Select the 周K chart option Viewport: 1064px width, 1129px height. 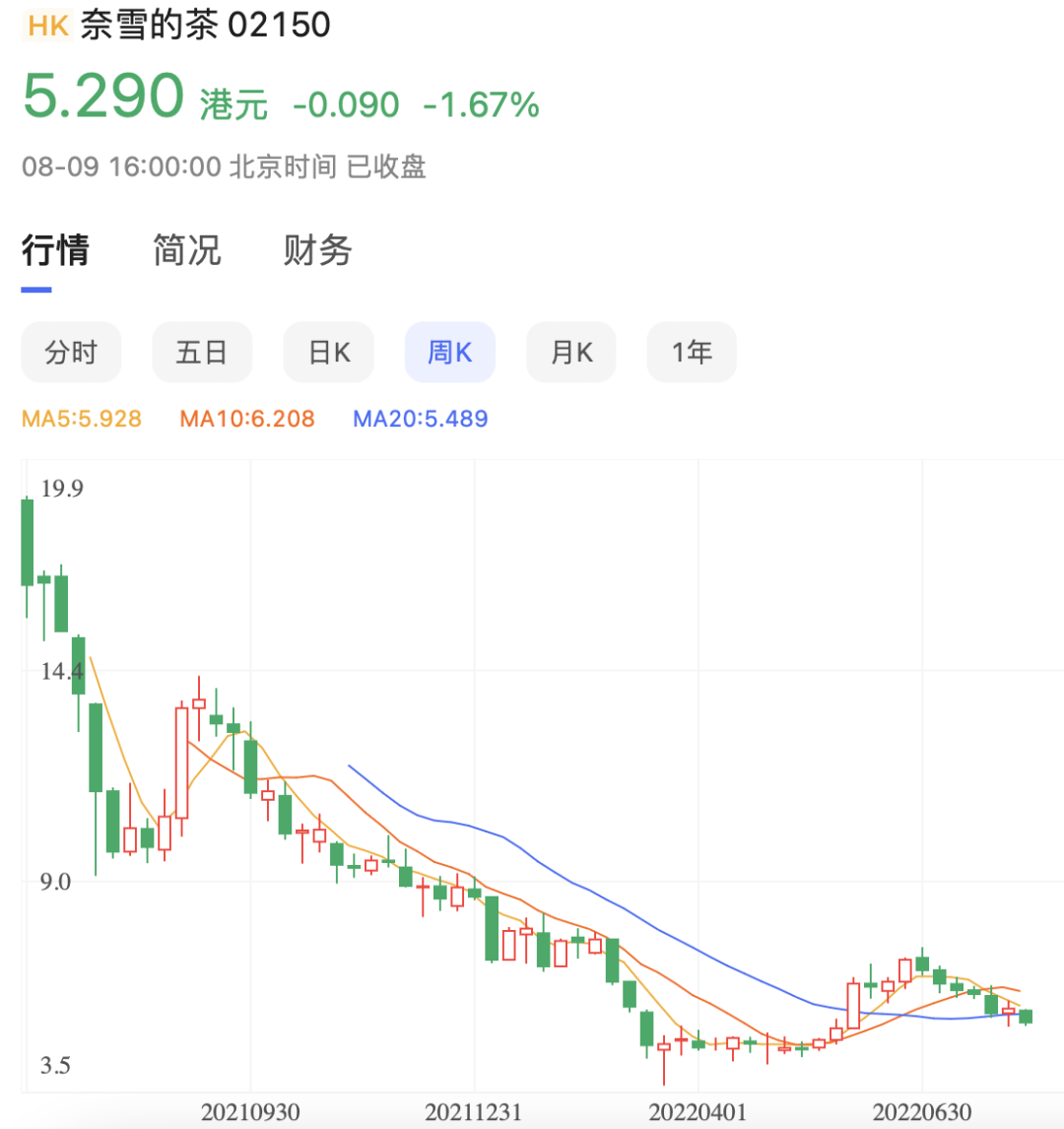pyautogui.click(x=450, y=352)
